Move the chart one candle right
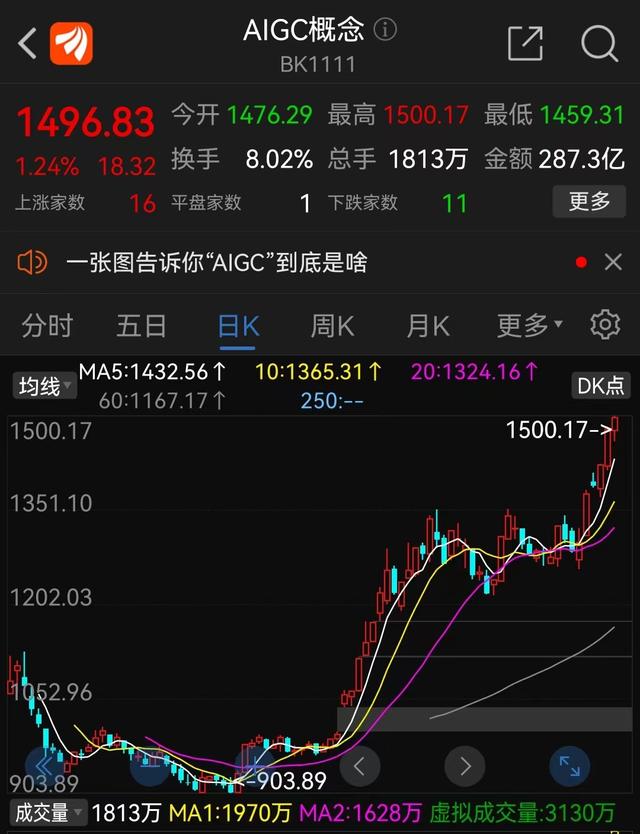 (465, 767)
